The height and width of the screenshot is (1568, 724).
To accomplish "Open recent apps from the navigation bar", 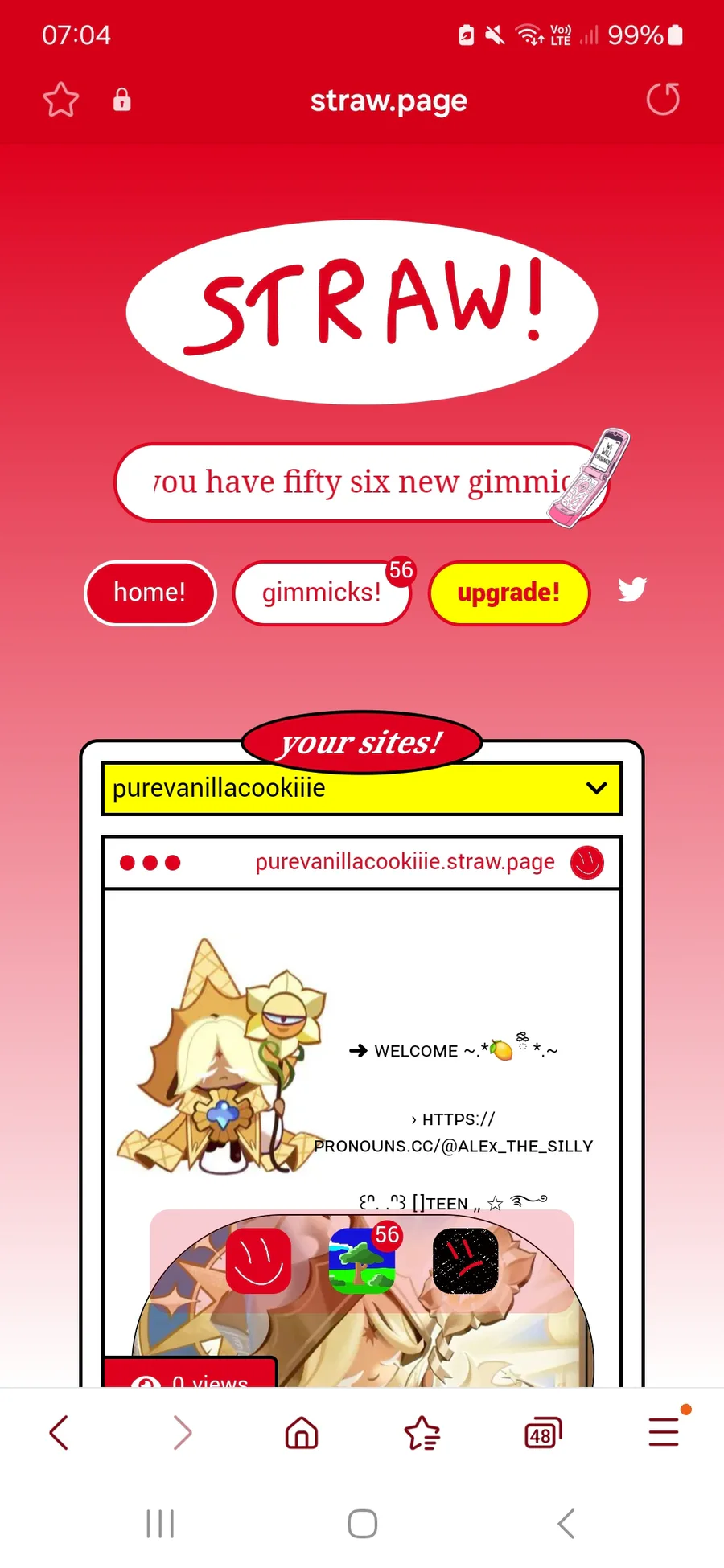I will tap(160, 1524).
